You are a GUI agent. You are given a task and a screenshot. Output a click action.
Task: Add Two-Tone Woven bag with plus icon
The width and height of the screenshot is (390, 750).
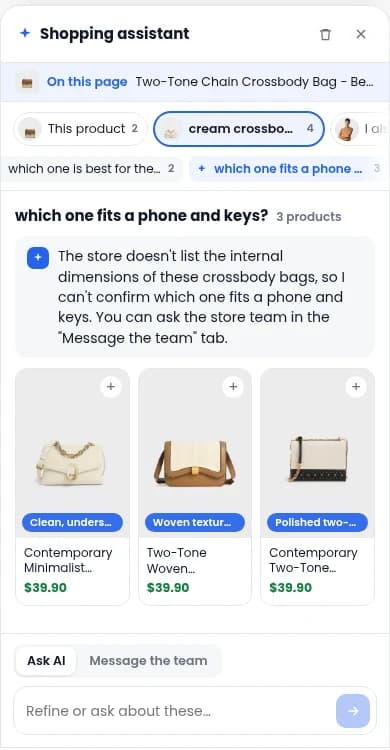(x=233, y=386)
